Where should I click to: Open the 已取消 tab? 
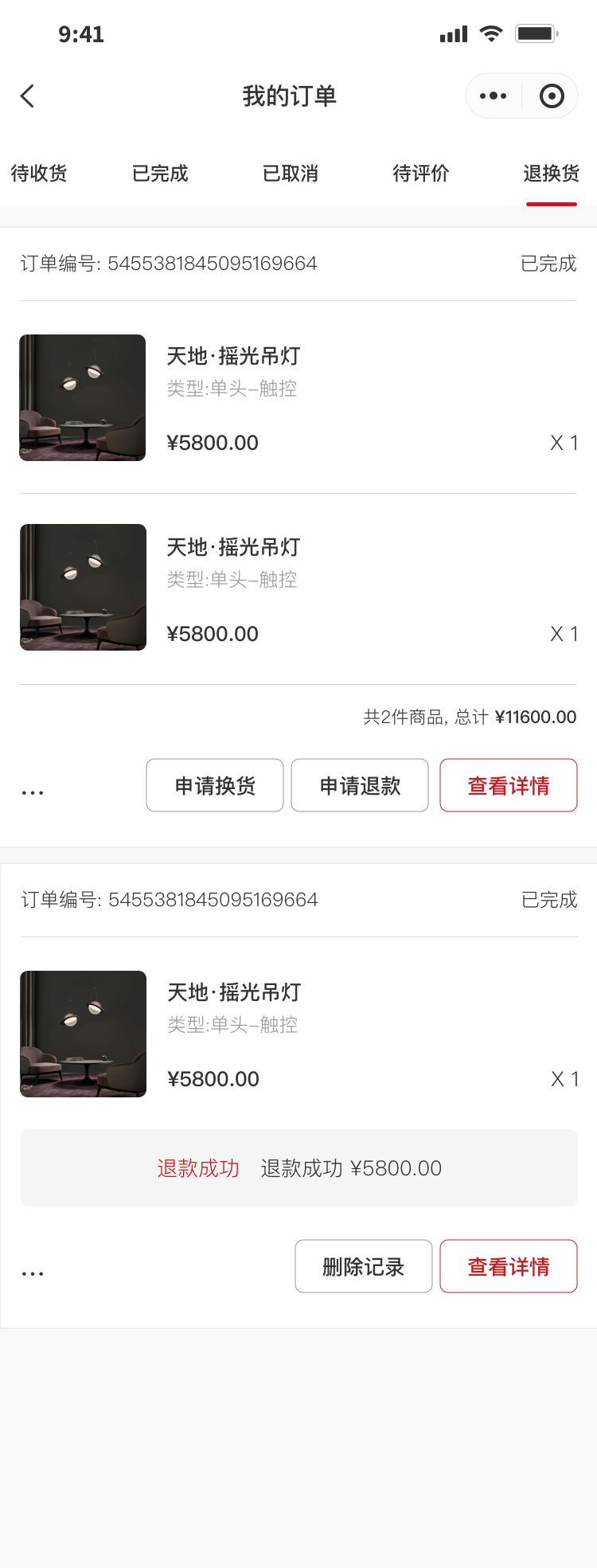[291, 174]
